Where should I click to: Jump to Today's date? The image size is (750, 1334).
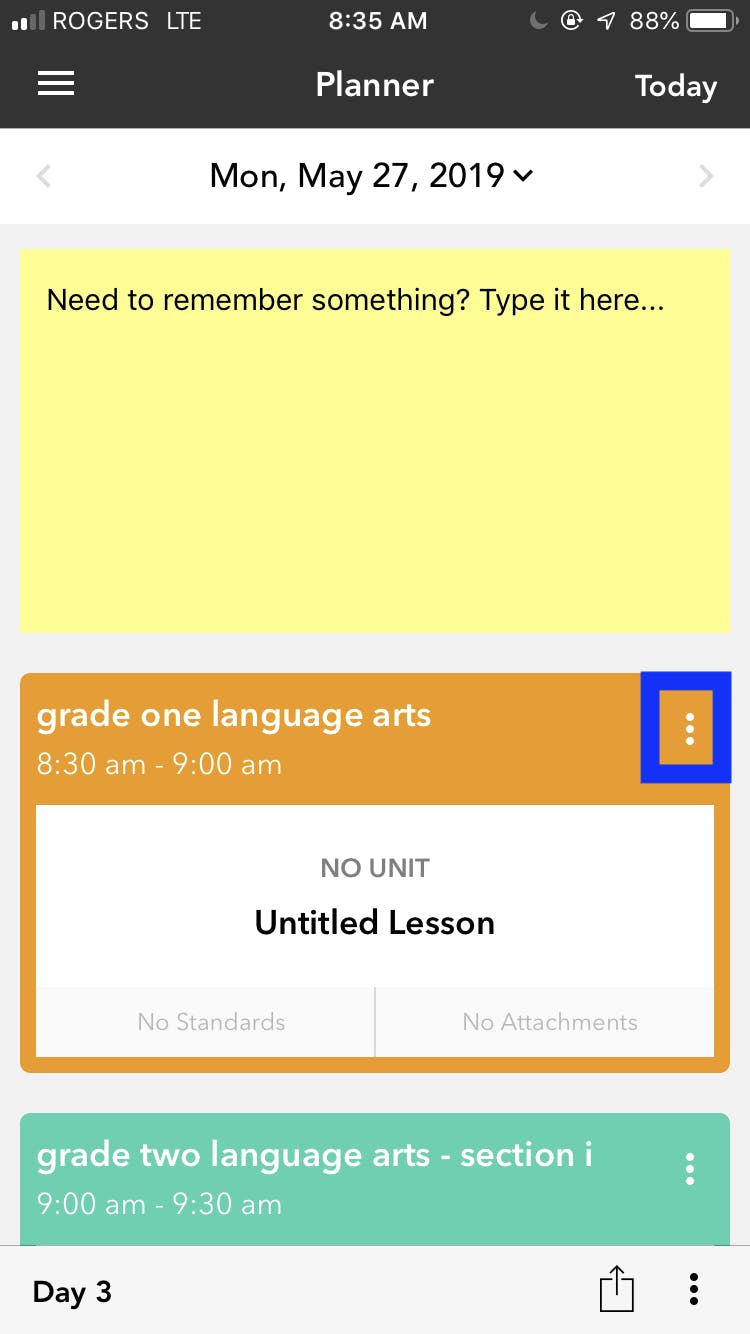click(x=675, y=86)
